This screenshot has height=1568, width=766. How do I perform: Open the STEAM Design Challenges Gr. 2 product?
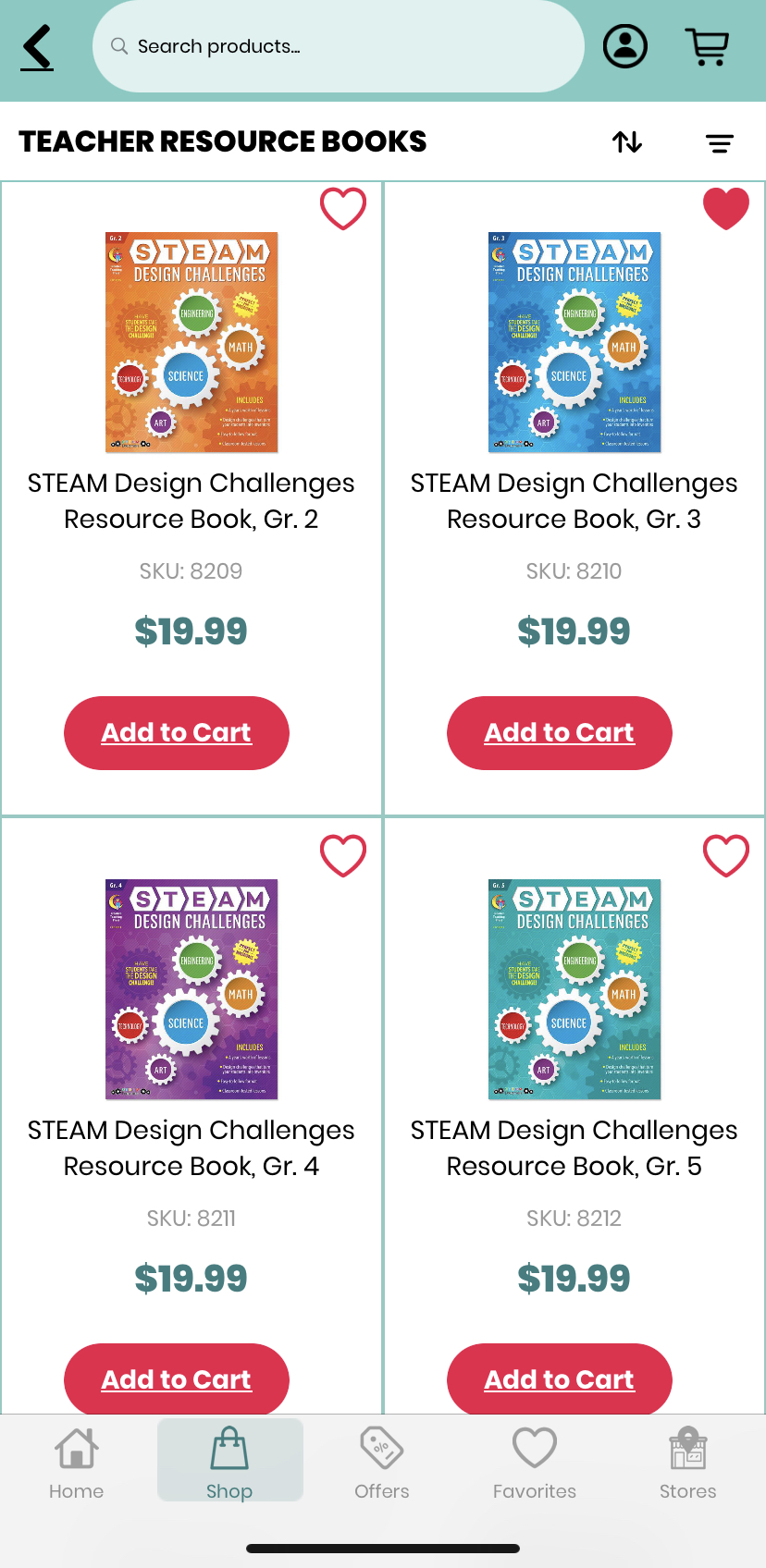point(191,342)
